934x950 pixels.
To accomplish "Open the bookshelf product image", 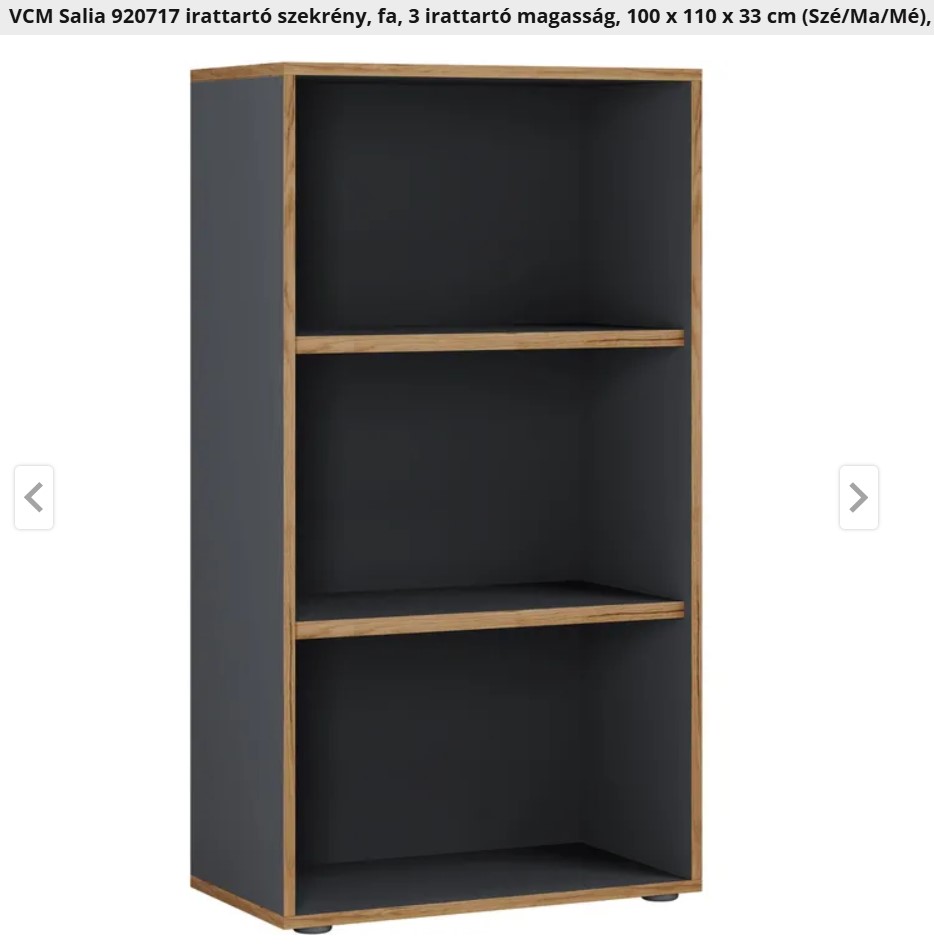I will pos(446,495).
